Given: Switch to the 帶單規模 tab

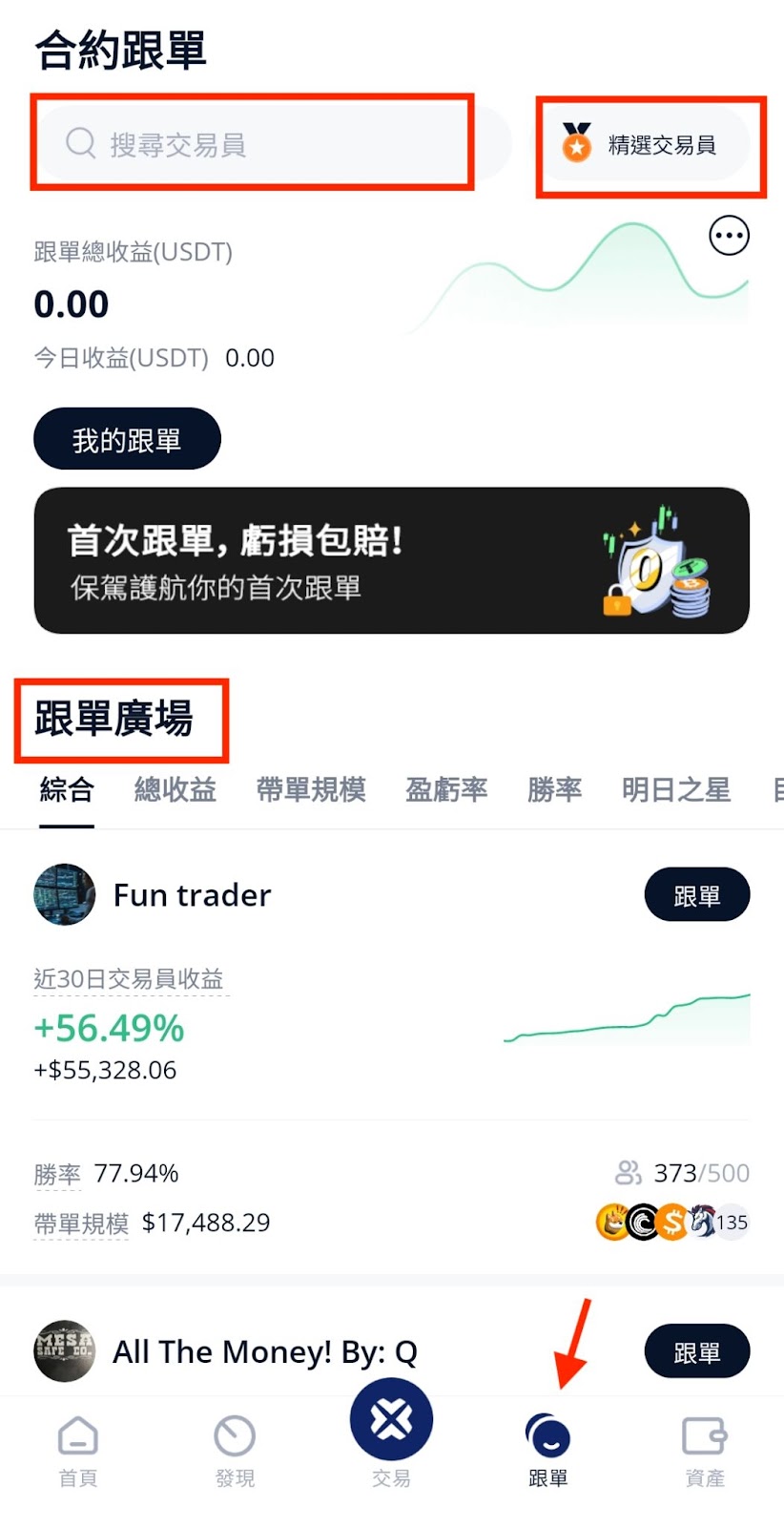Looking at the screenshot, I should (311, 790).
